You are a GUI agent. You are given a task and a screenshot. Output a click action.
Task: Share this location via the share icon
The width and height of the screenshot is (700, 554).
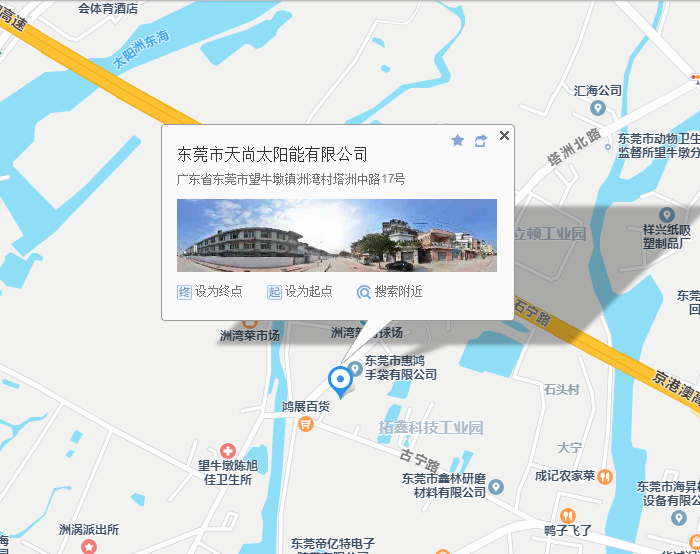[481, 141]
